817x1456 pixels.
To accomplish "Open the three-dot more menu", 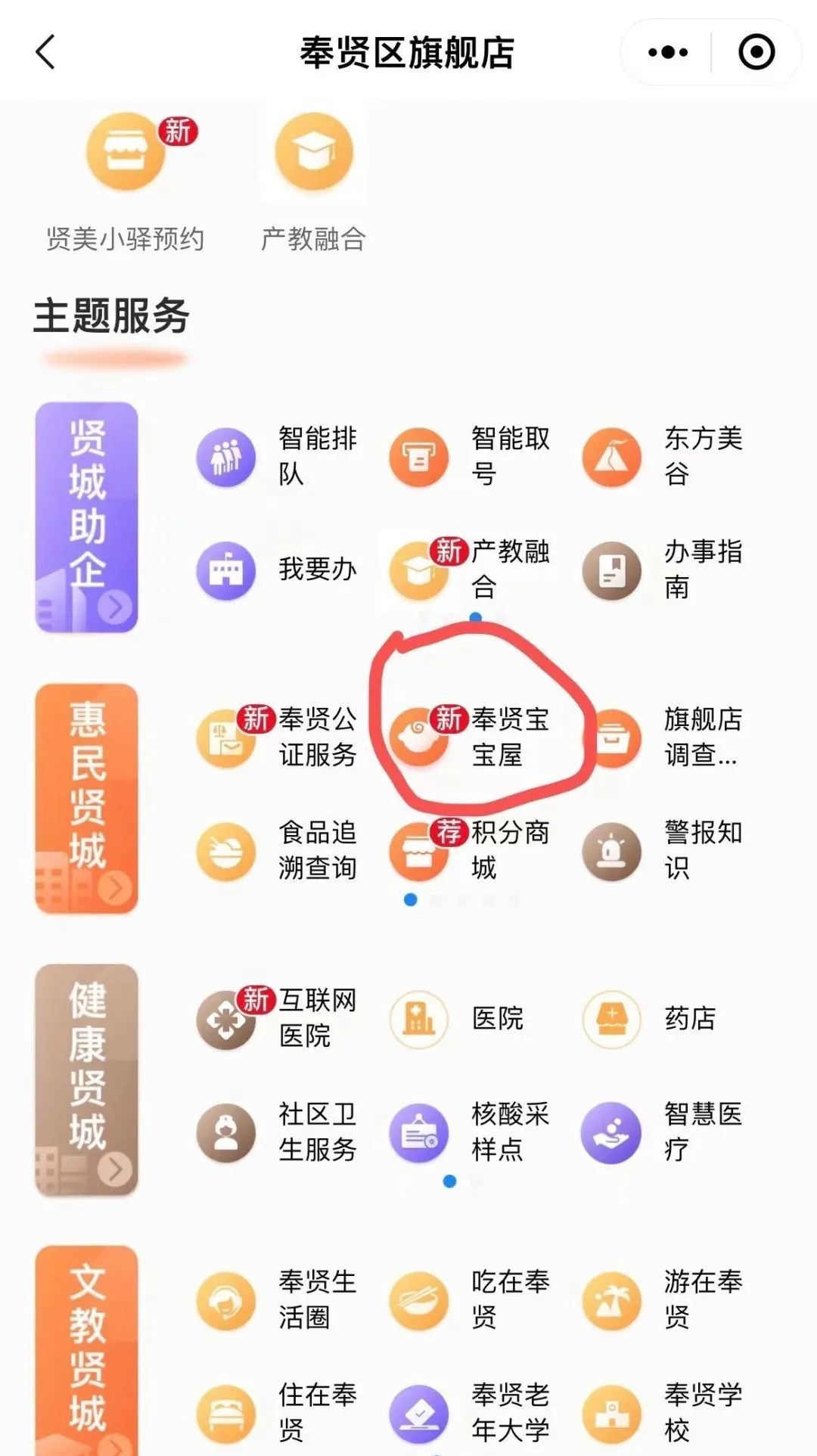I will 667,53.
